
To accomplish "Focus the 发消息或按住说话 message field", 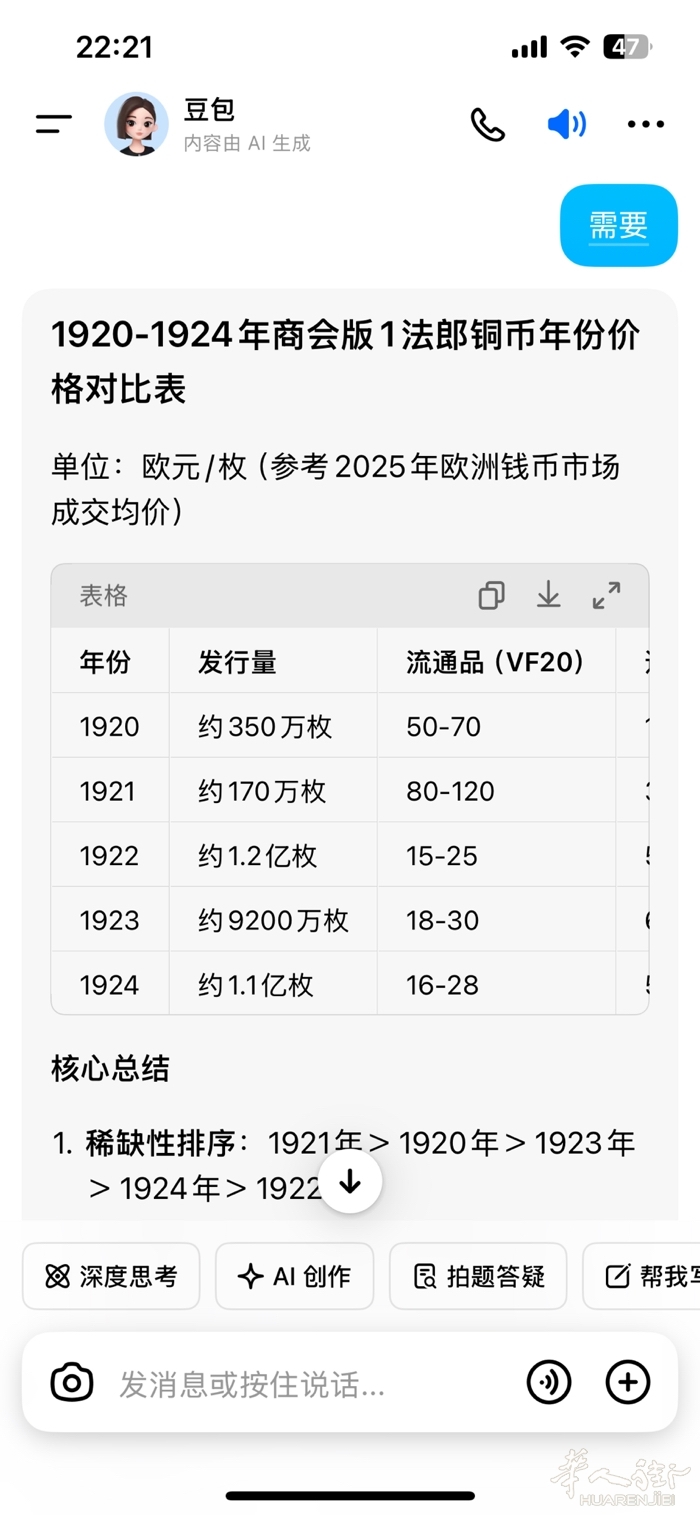I will pyautogui.click(x=300, y=1384).
